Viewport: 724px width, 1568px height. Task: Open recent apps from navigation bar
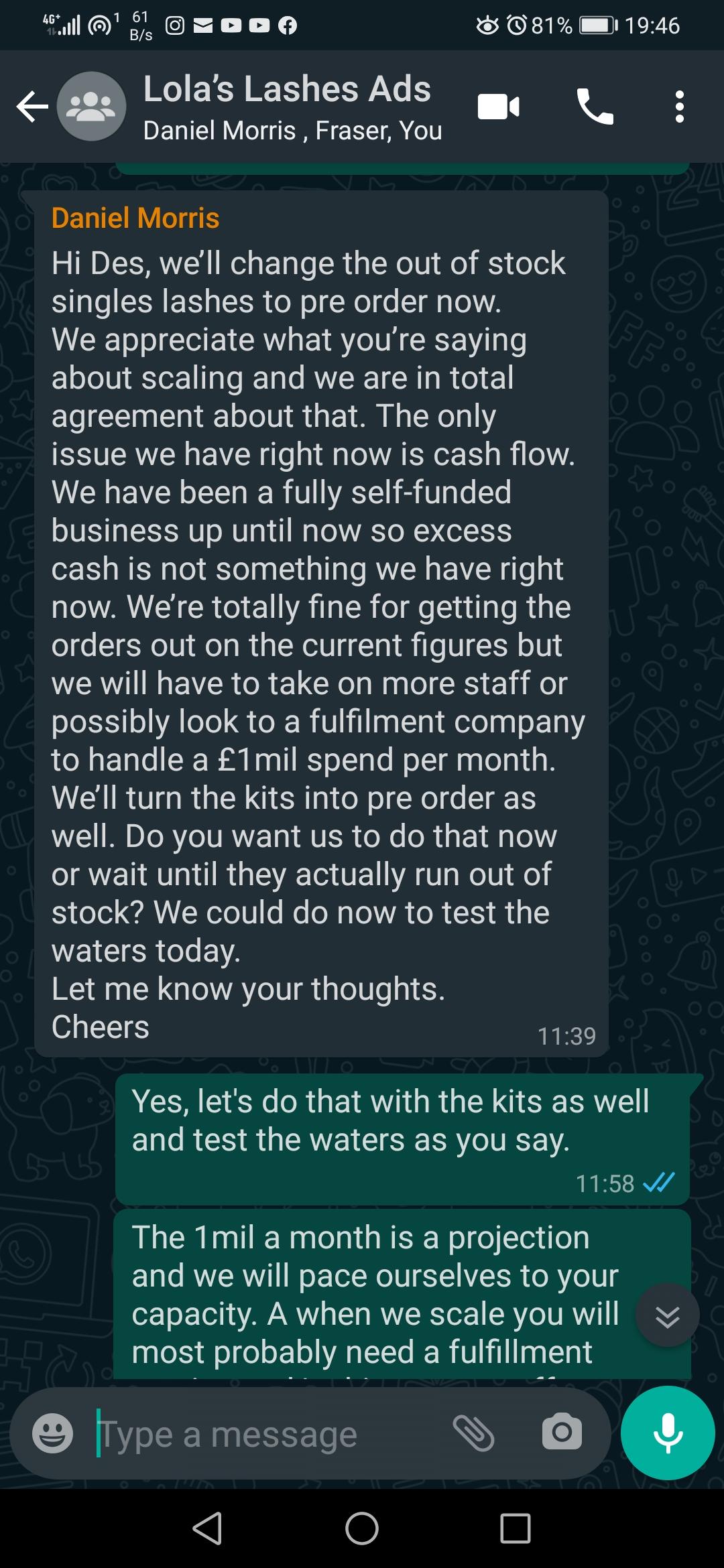tap(515, 1528)
